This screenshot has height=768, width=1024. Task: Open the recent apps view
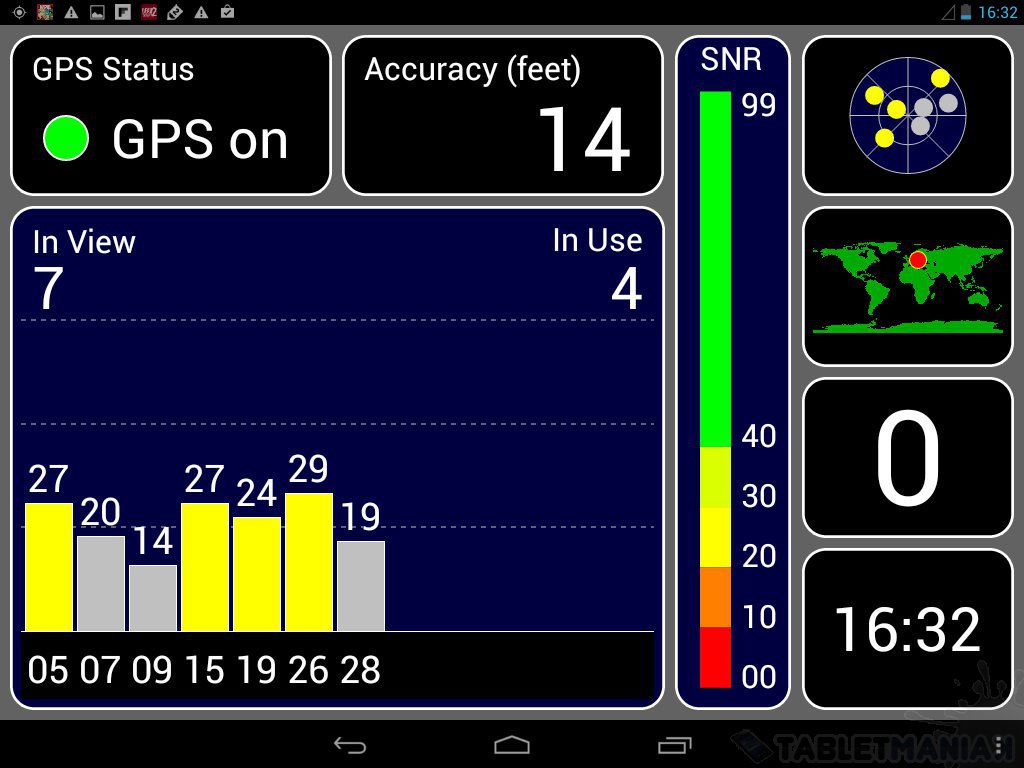point(674,745)
